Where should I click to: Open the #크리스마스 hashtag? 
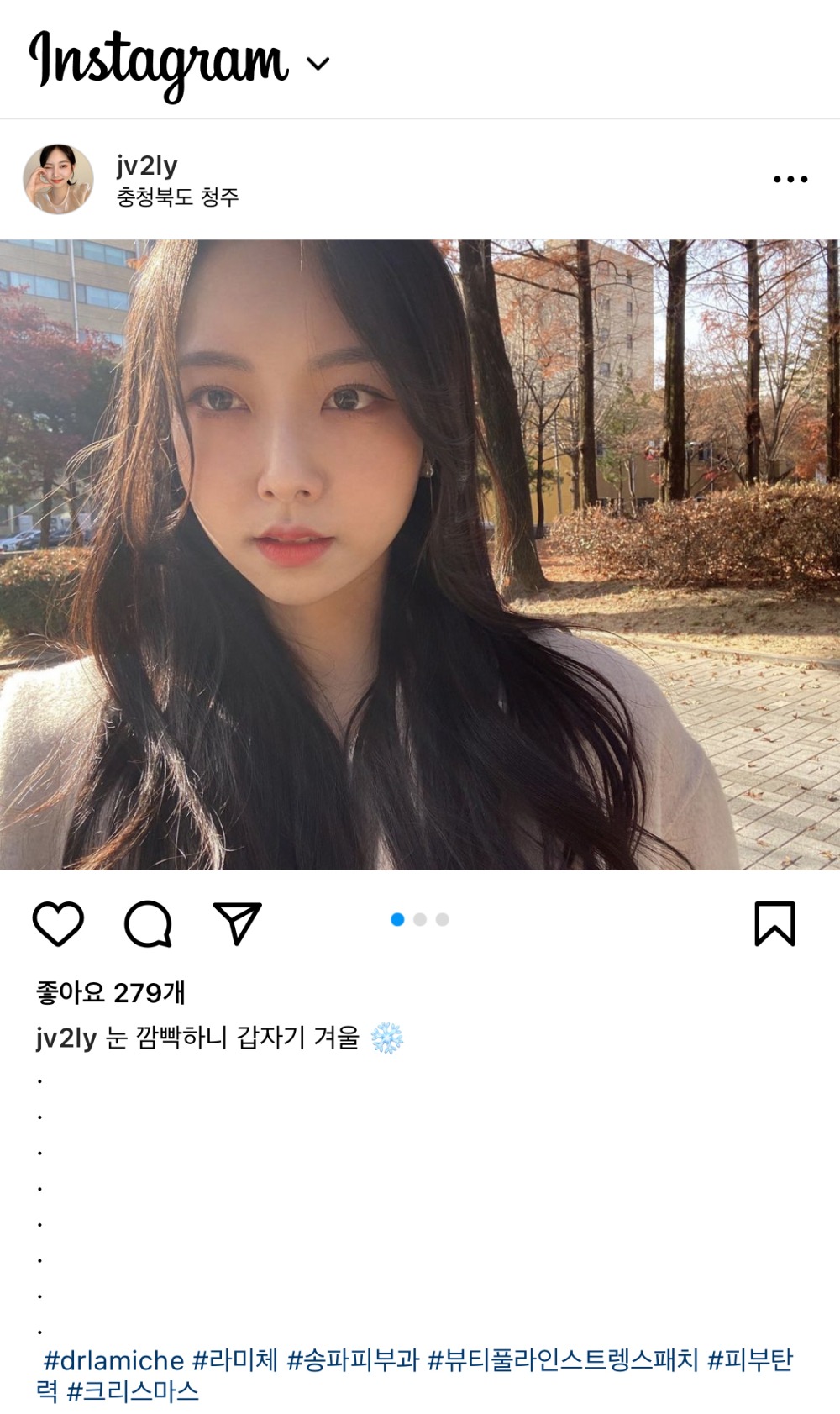(x=133, y=1391)
